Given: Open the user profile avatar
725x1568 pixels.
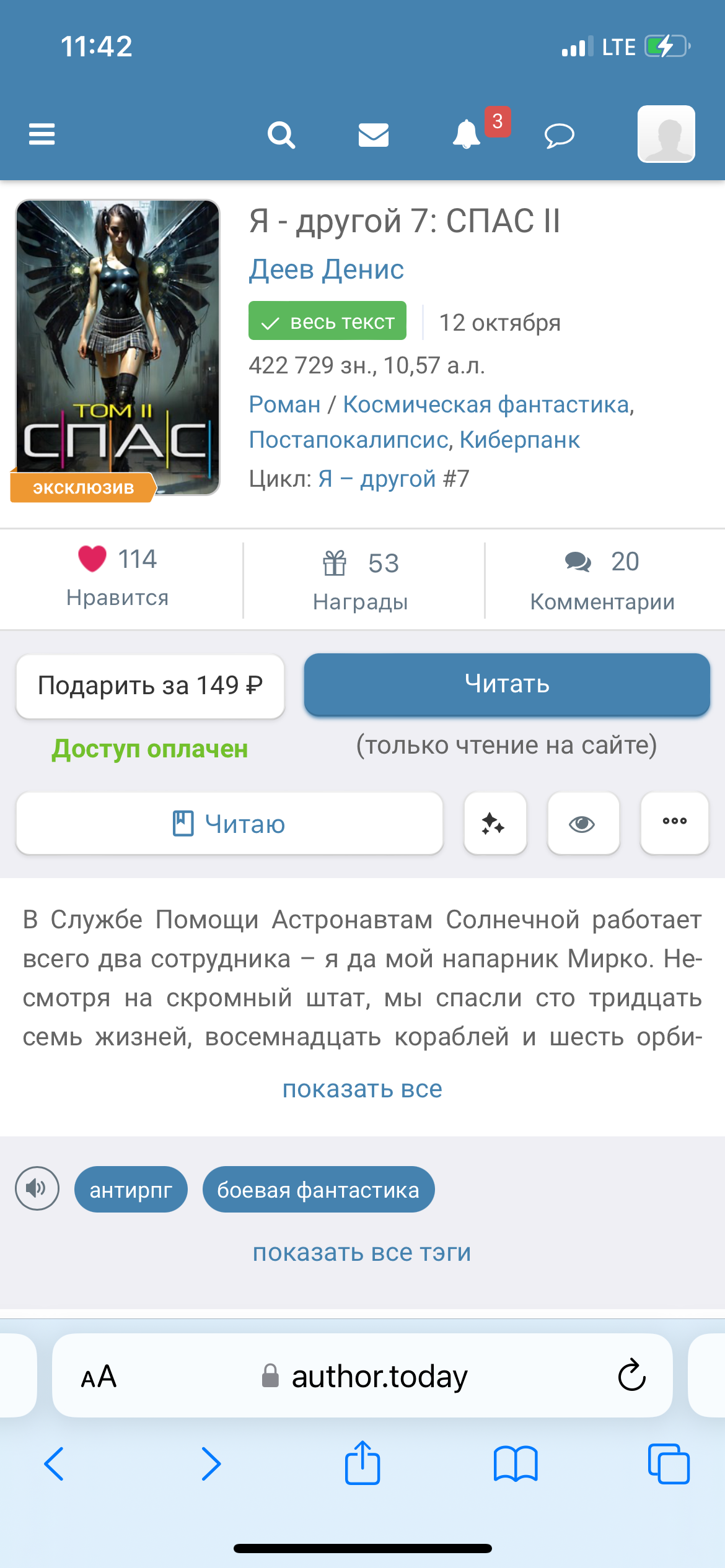Looking at the screenshot, I should coord(666,134).
